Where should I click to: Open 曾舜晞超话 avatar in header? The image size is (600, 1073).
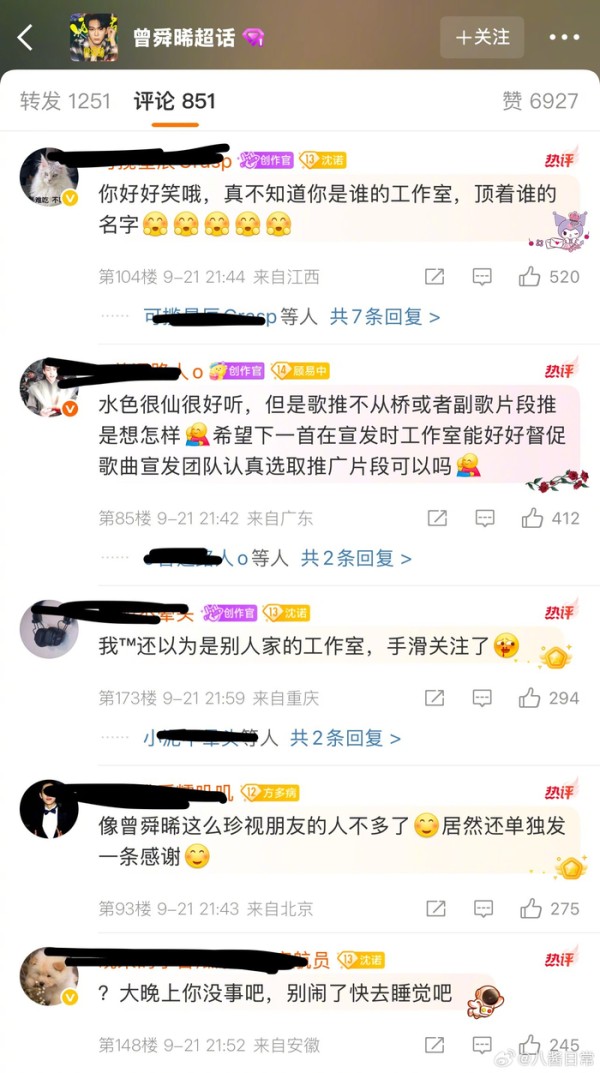94,38
